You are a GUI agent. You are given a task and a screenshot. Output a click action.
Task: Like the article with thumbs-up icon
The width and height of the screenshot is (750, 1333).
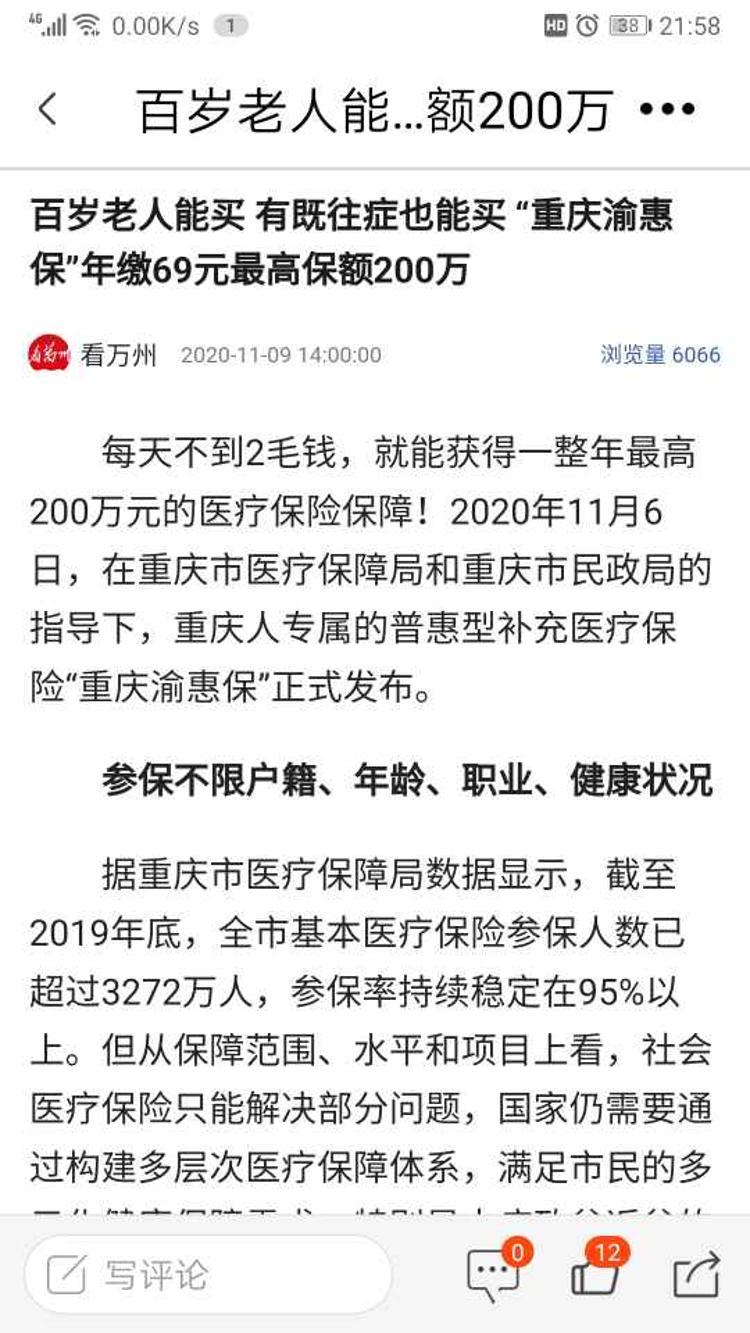tap(598, 1273)
